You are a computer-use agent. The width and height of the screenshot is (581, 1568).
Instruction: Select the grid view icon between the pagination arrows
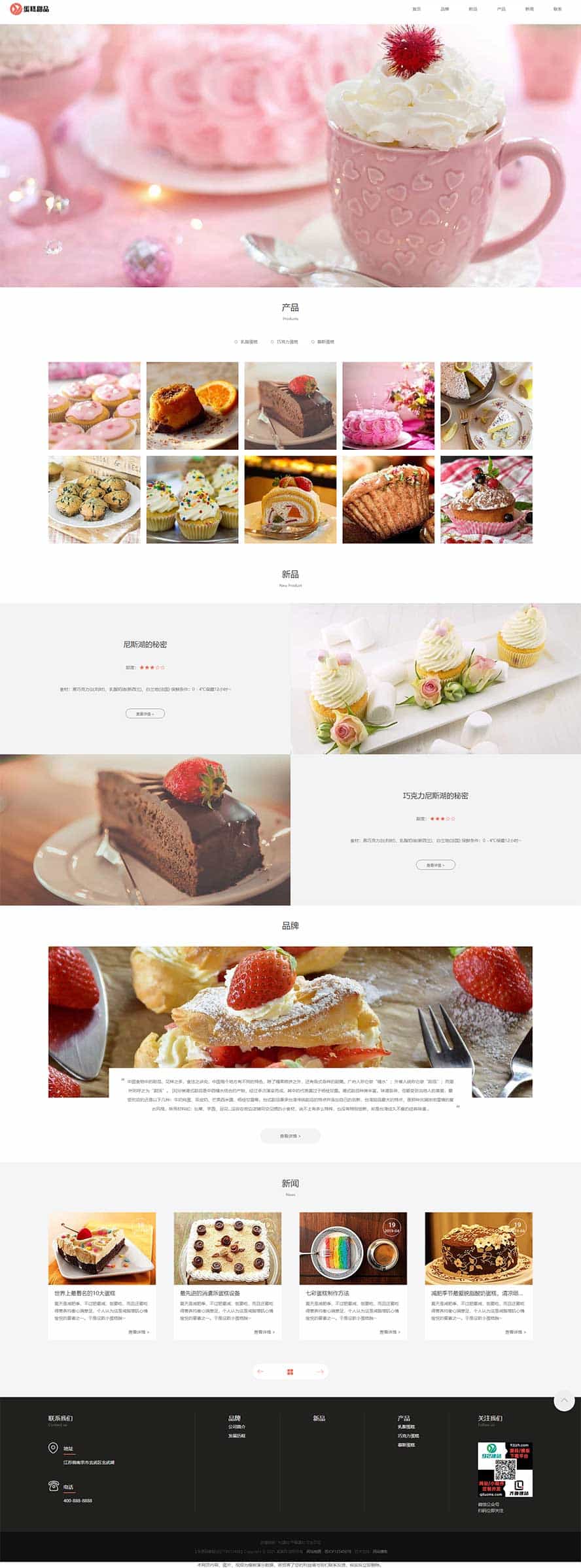pyautogui.click(x=290, y=1372)
